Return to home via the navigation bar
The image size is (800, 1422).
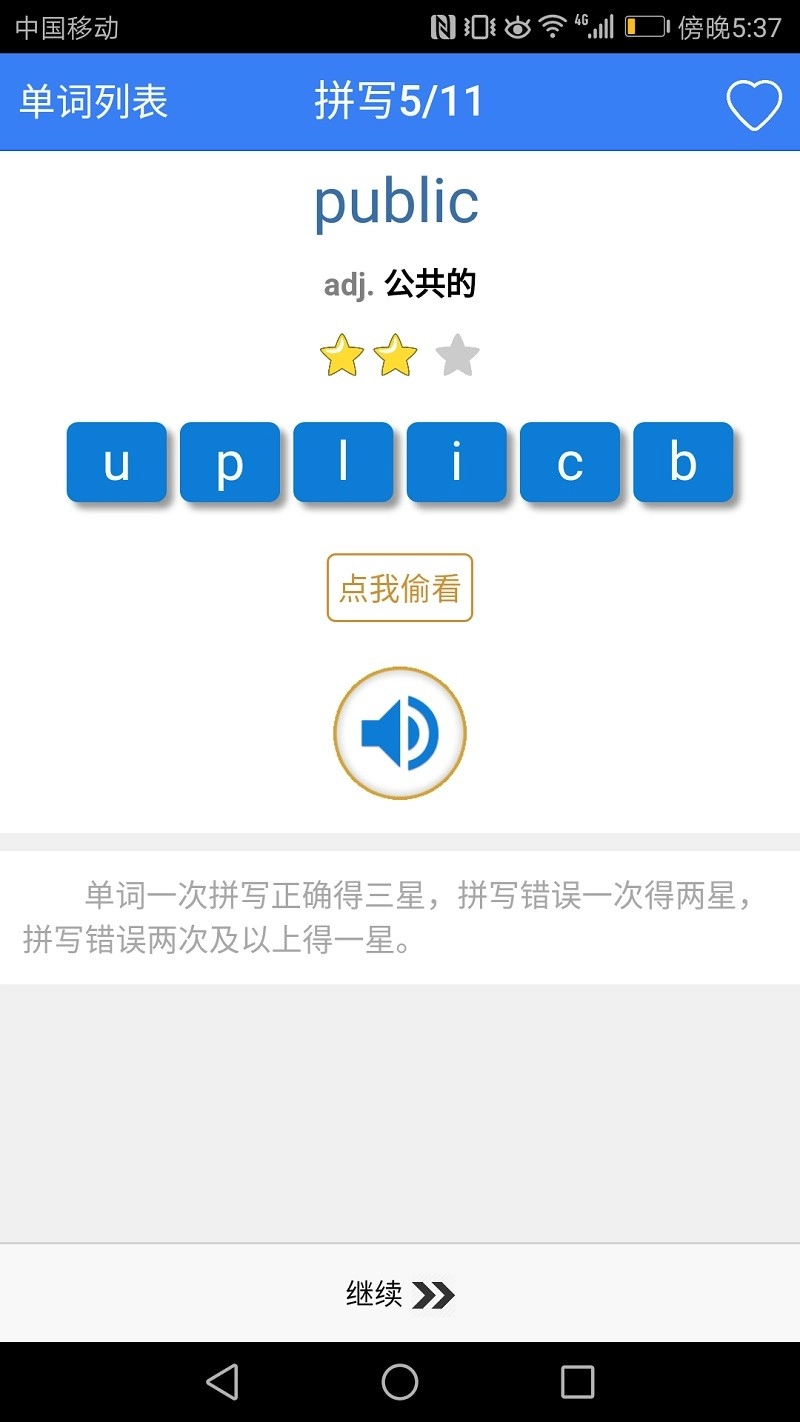click(x=400, y=1382)
